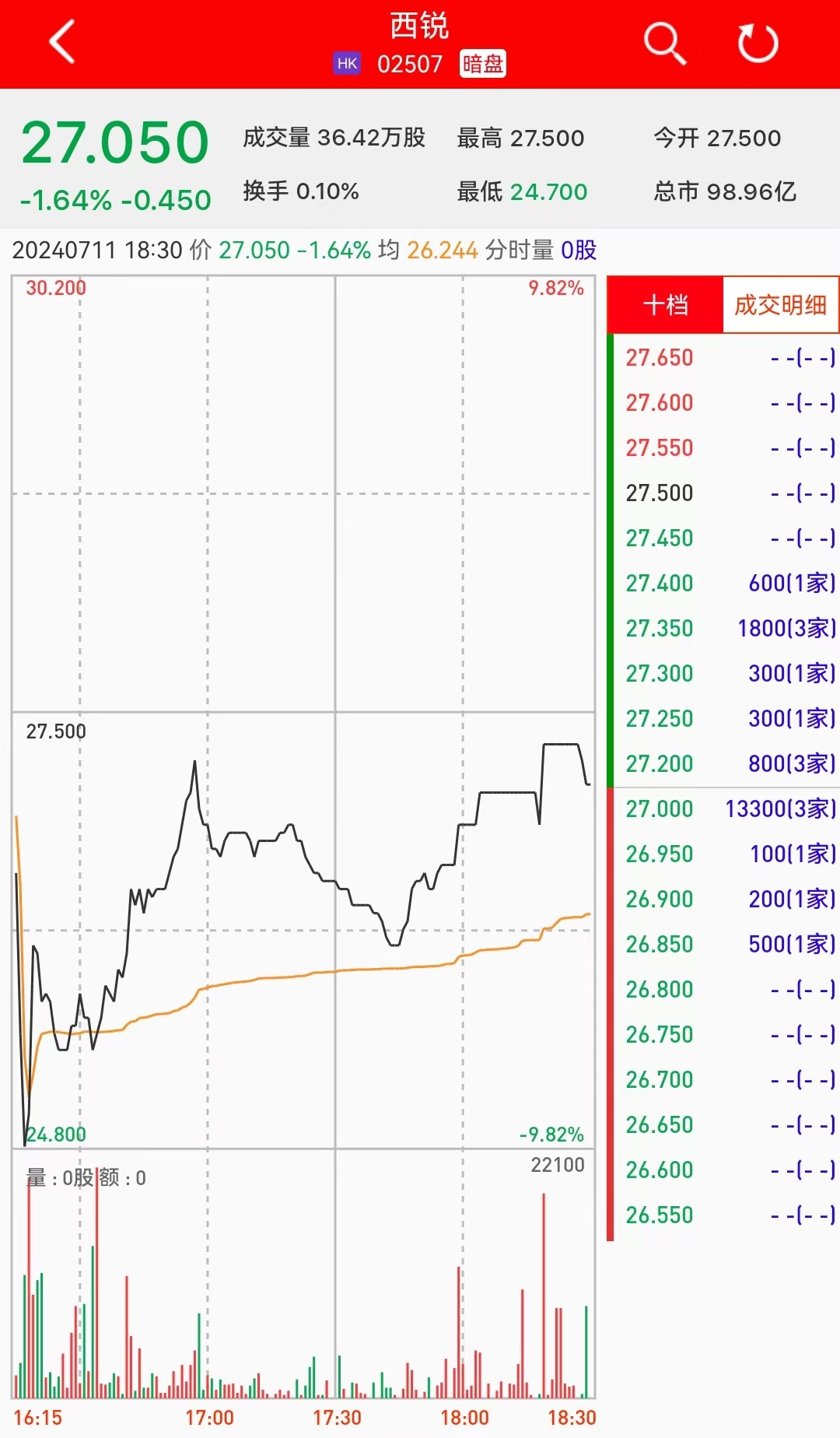This screenshot has height=1438, width=840.
Task: Refresh the quote data
Action: click(x=758, y=43)
